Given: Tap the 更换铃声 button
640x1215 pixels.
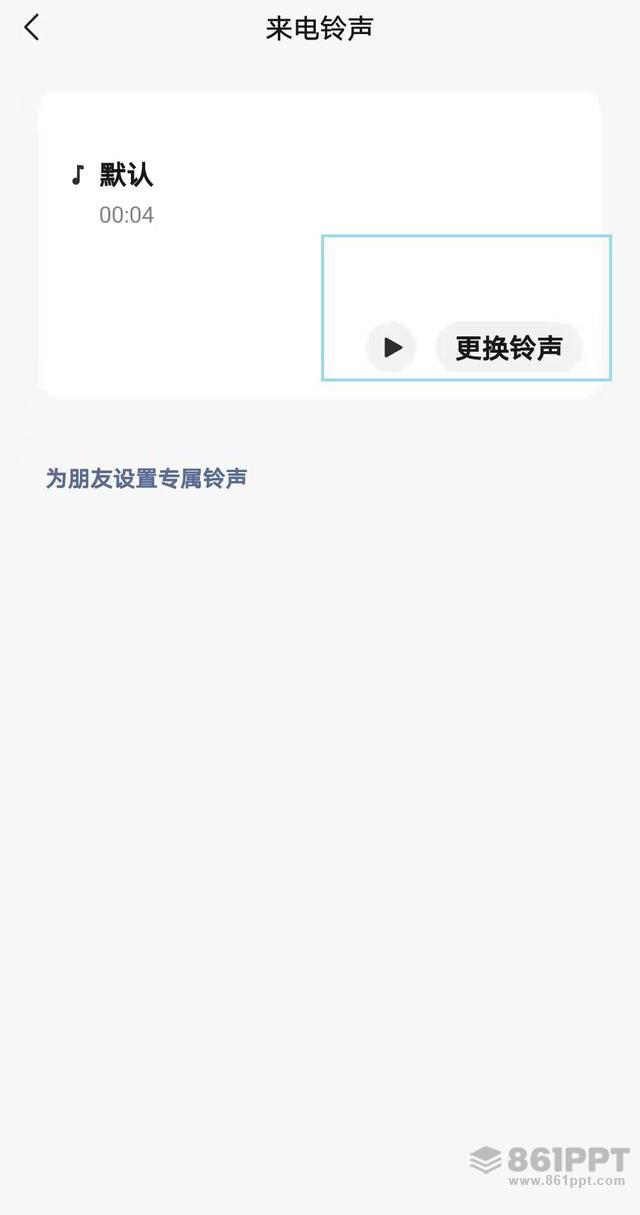Looking at the screenshot, I should [508, 347].
